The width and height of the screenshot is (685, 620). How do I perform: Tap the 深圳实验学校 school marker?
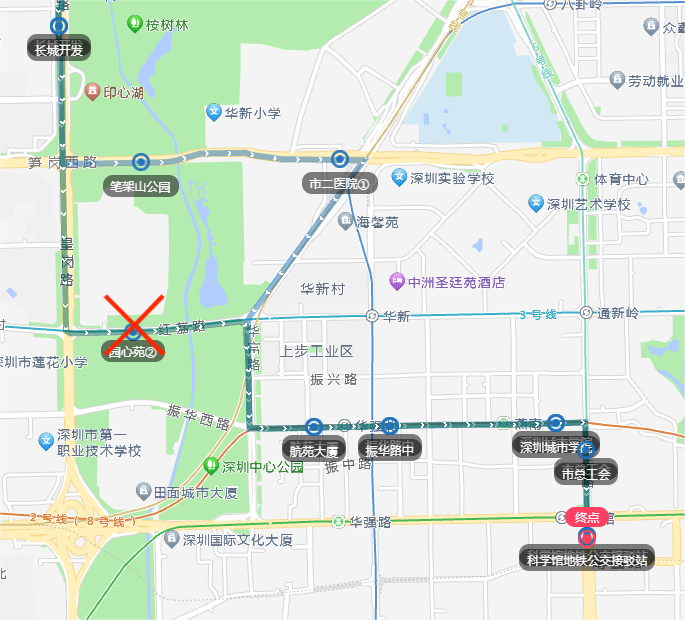click(x=399, y=178)
